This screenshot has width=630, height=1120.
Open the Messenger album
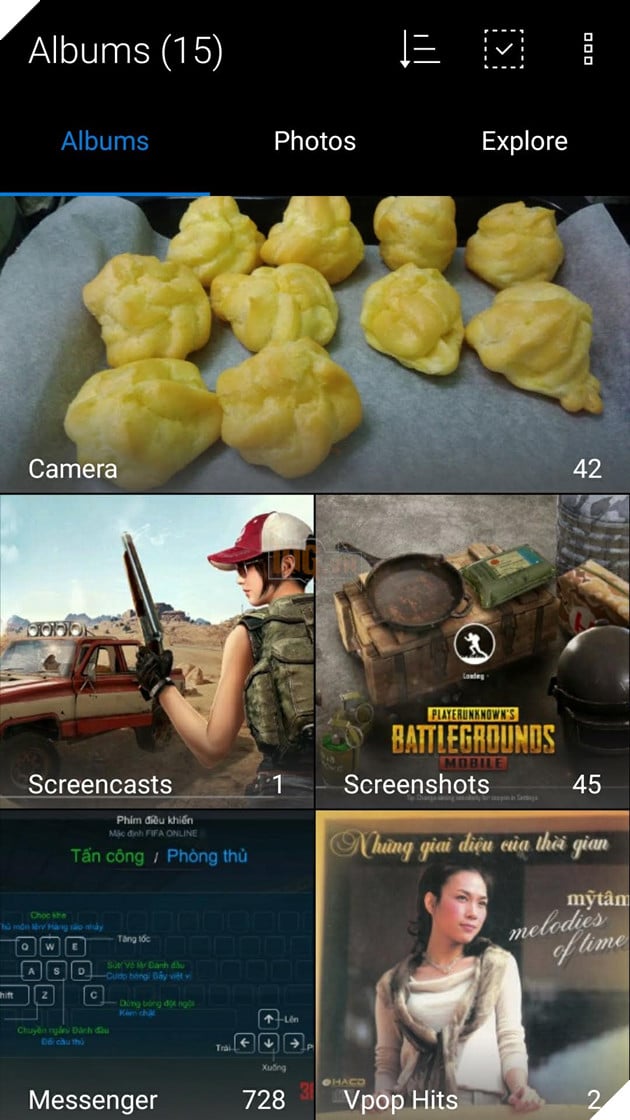click(x=157, y=965)
